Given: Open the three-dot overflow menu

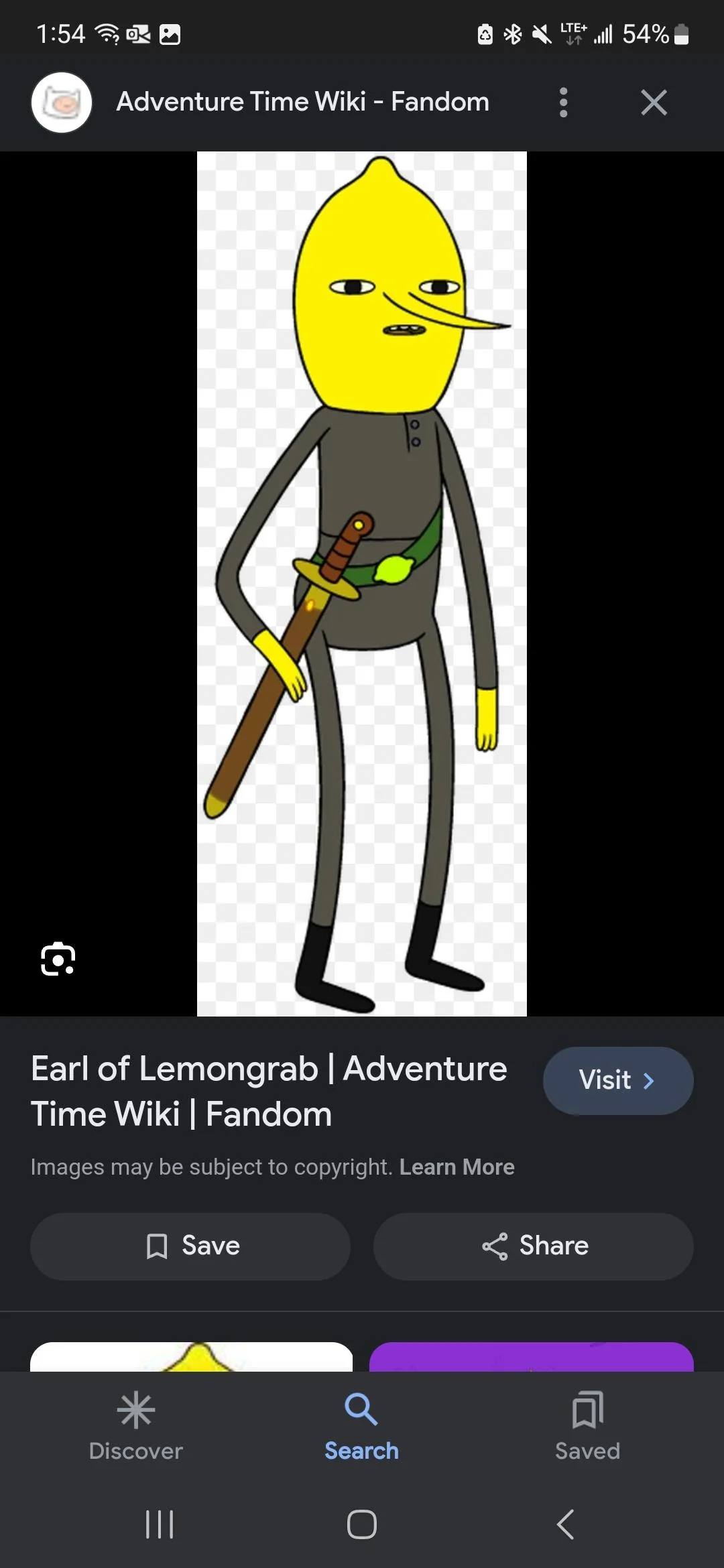Looking at the screenshot, I should tap(563, 103).
